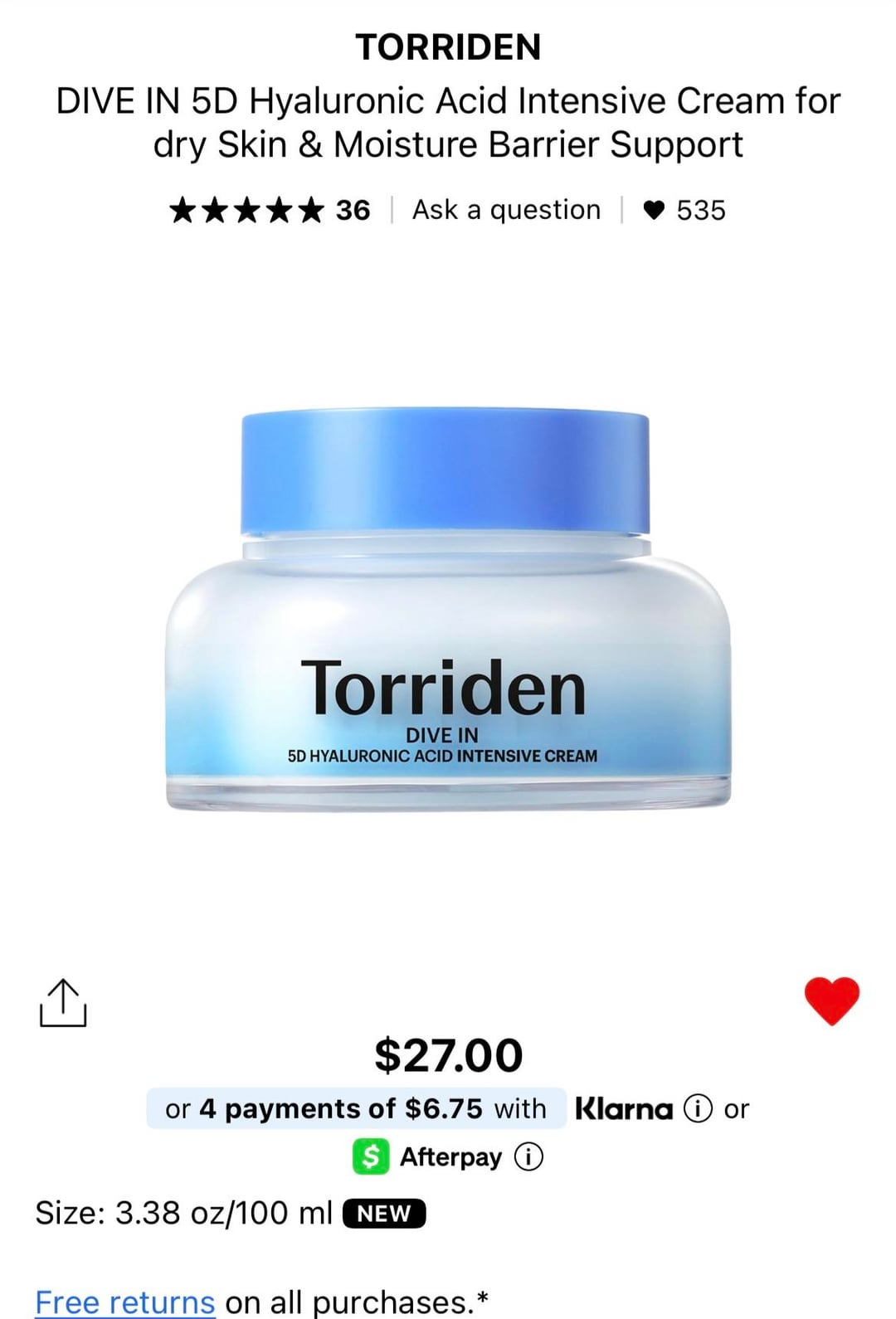Open the Torriden cream product image

[x=448, y=610]
